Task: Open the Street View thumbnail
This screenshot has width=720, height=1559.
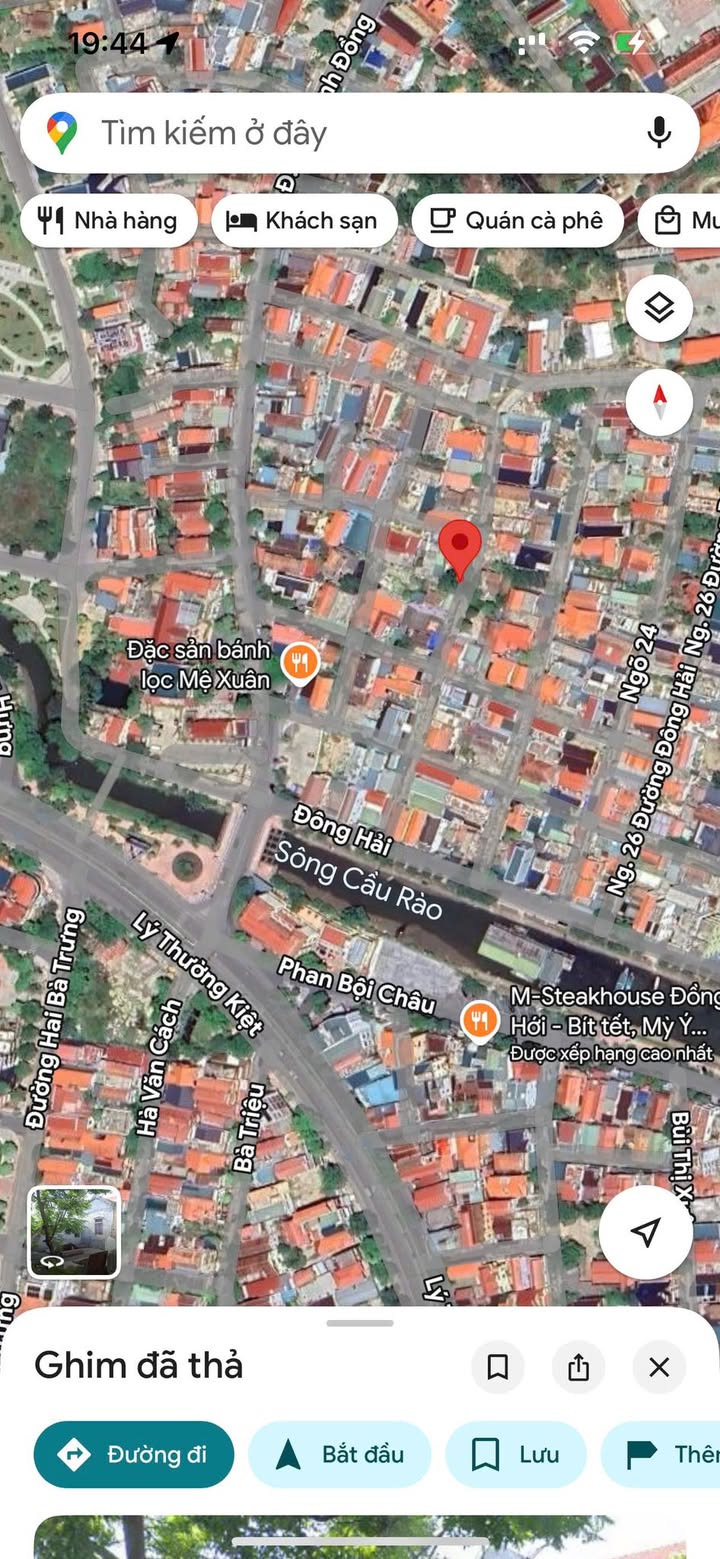Action: point(74,1232)
